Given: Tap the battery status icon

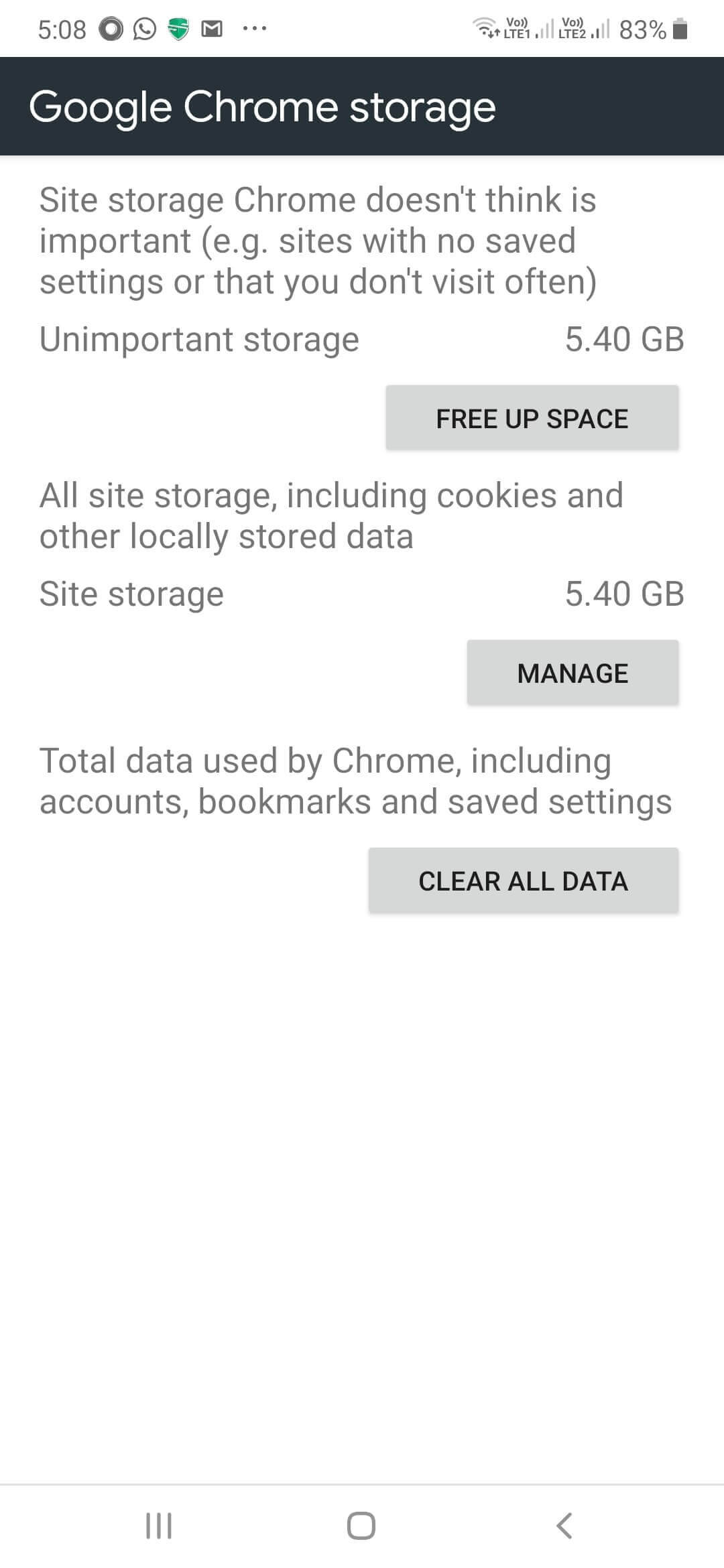Looking at the screenshot, I should [679, 28].
